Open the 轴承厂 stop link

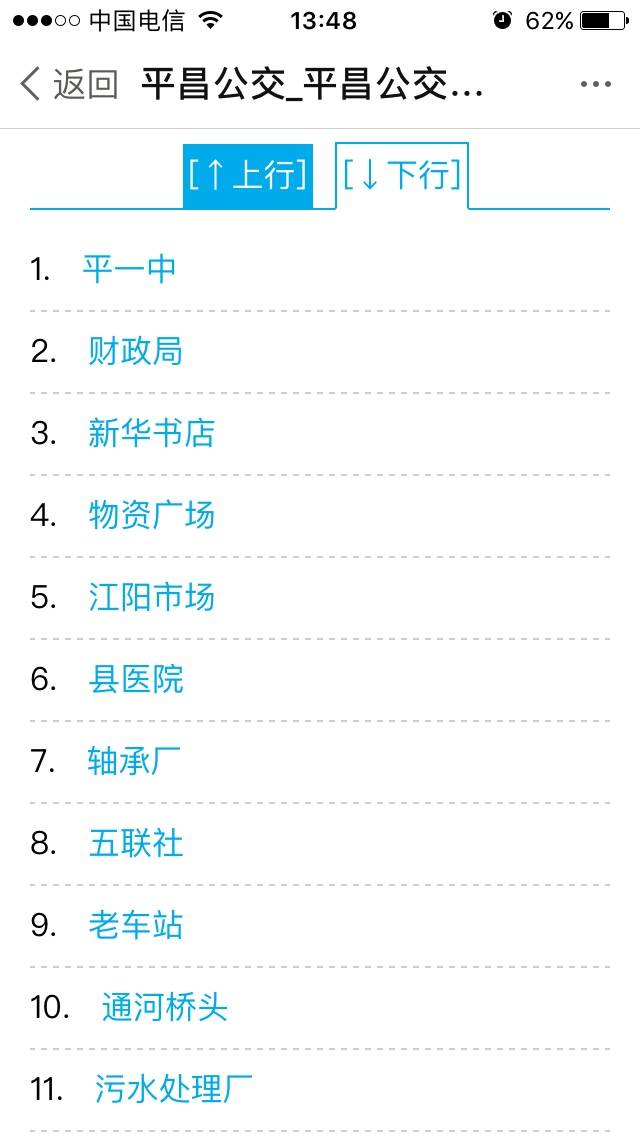[133, 761]
